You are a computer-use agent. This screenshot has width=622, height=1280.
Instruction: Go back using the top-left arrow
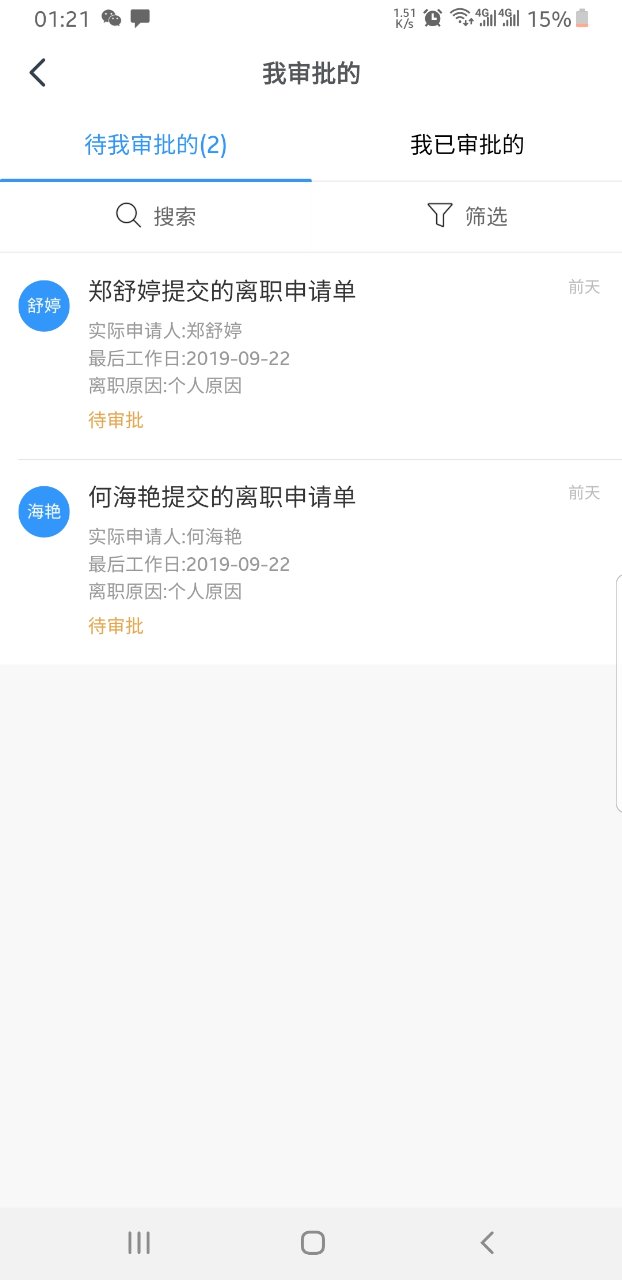click(x=38, y=73)
